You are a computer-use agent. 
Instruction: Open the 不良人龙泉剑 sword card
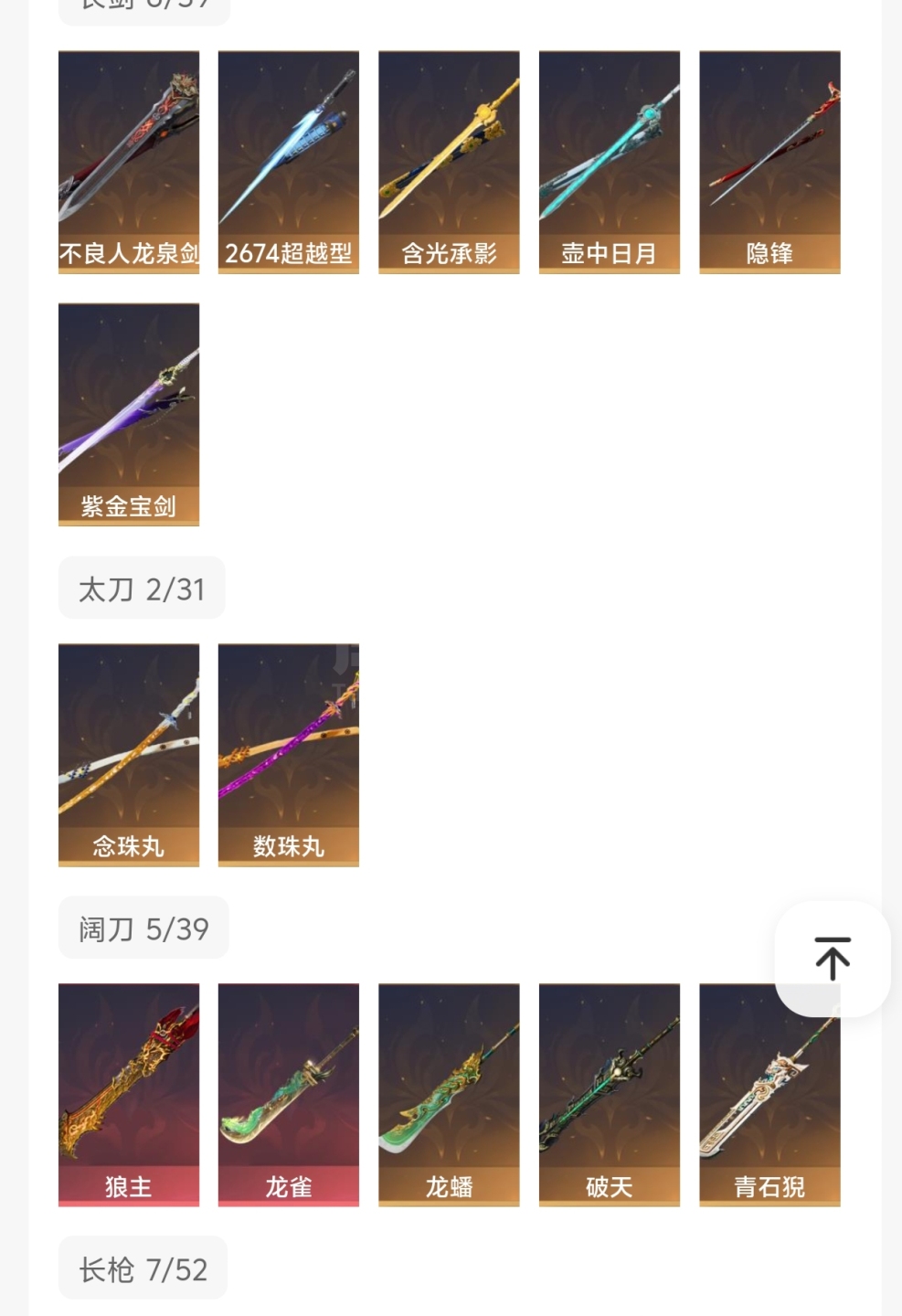point(129,162)
